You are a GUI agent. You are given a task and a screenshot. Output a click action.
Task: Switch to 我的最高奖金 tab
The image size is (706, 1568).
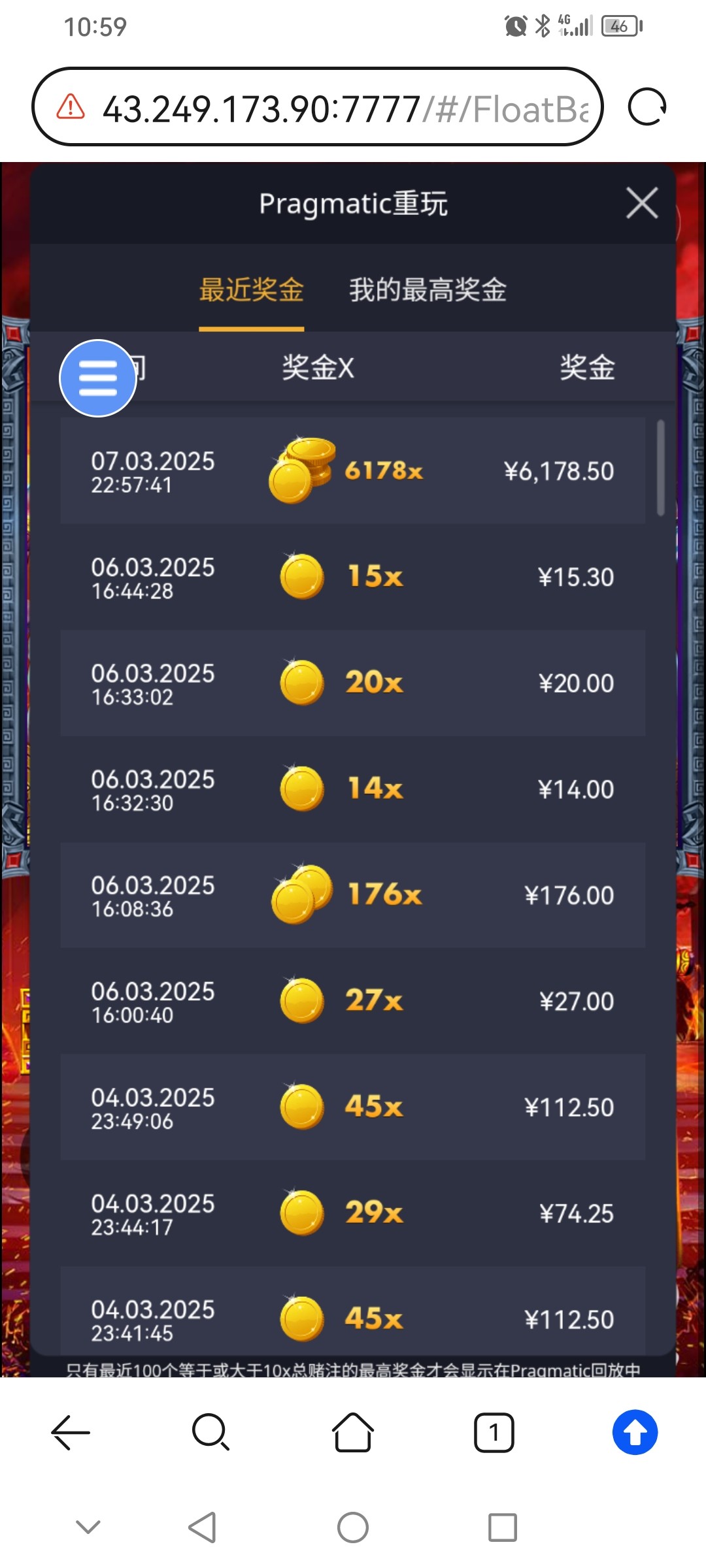(x=428, y=290)
